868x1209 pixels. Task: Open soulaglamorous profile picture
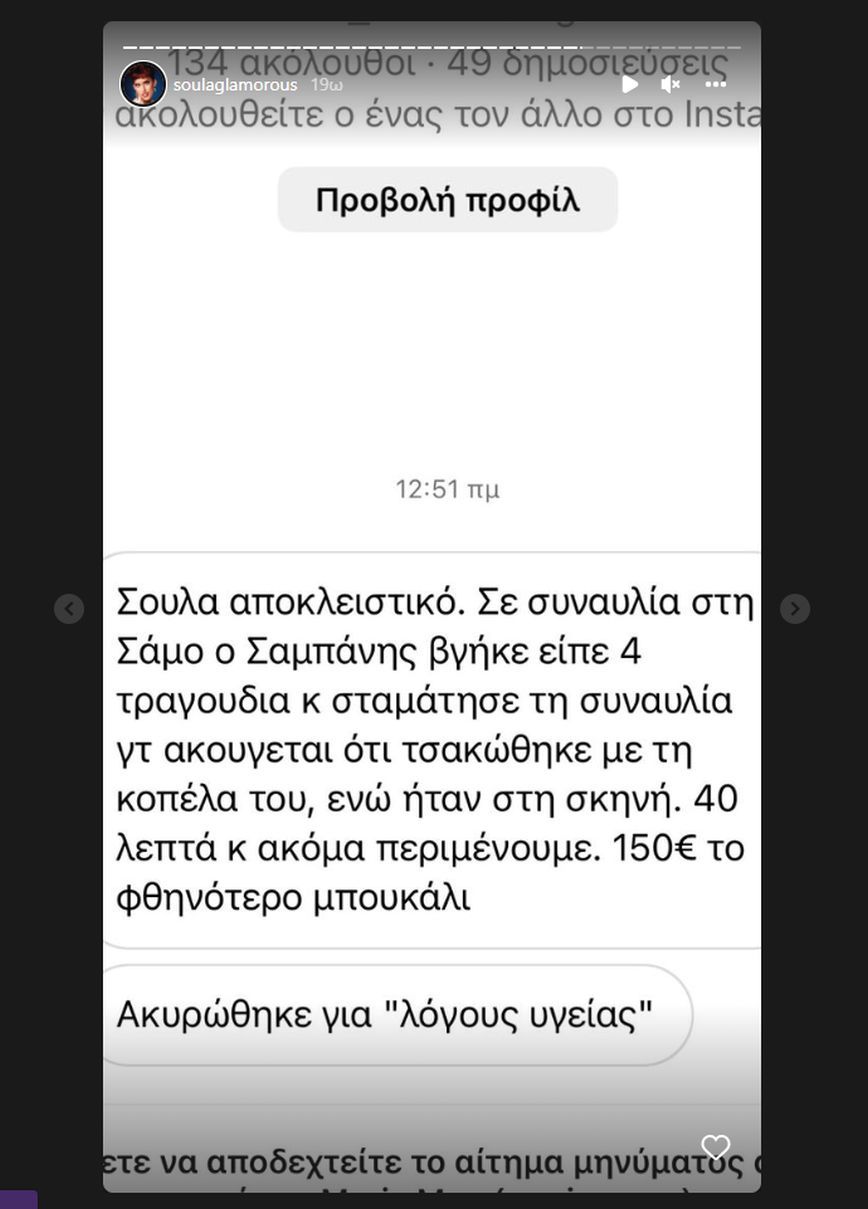142,84
